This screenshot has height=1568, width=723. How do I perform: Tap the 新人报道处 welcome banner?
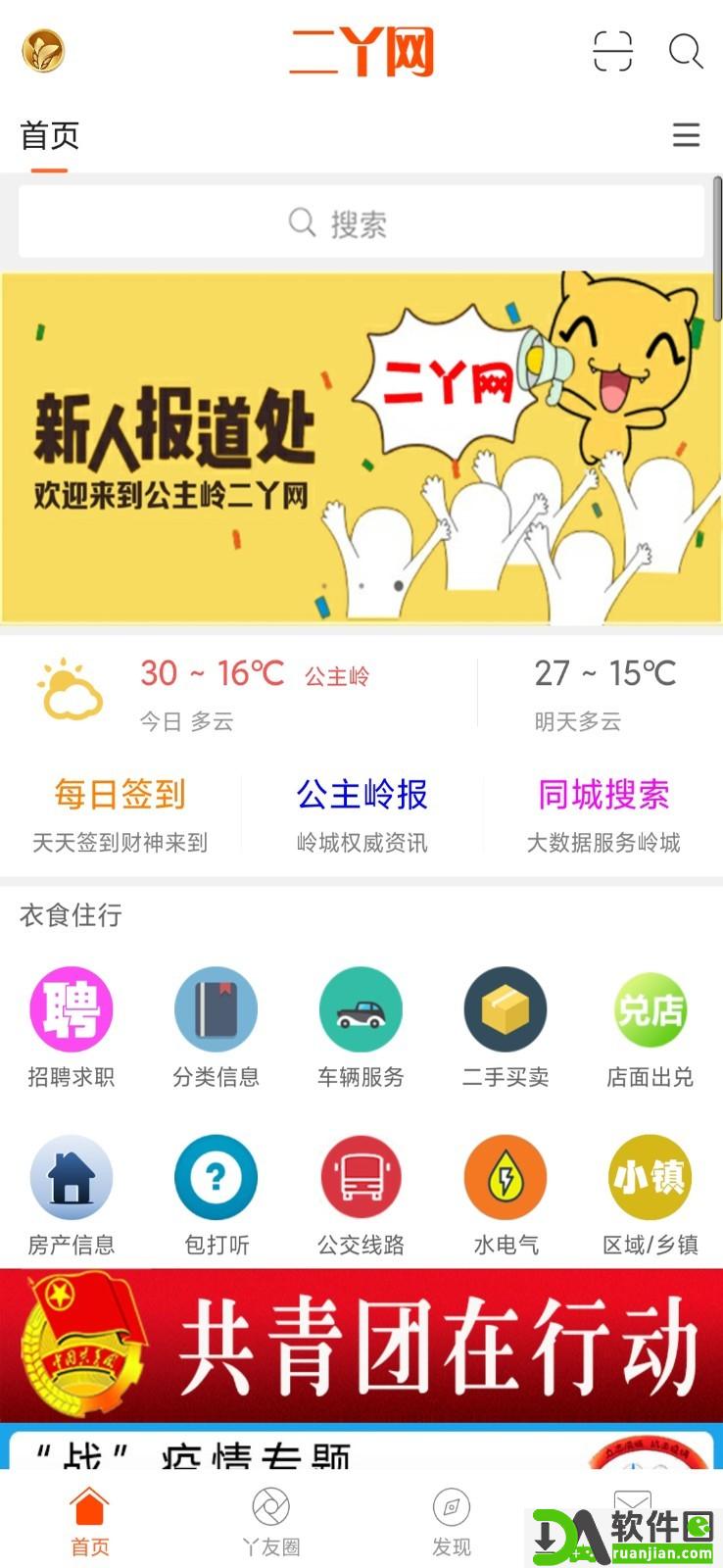(x=361, y=446)
